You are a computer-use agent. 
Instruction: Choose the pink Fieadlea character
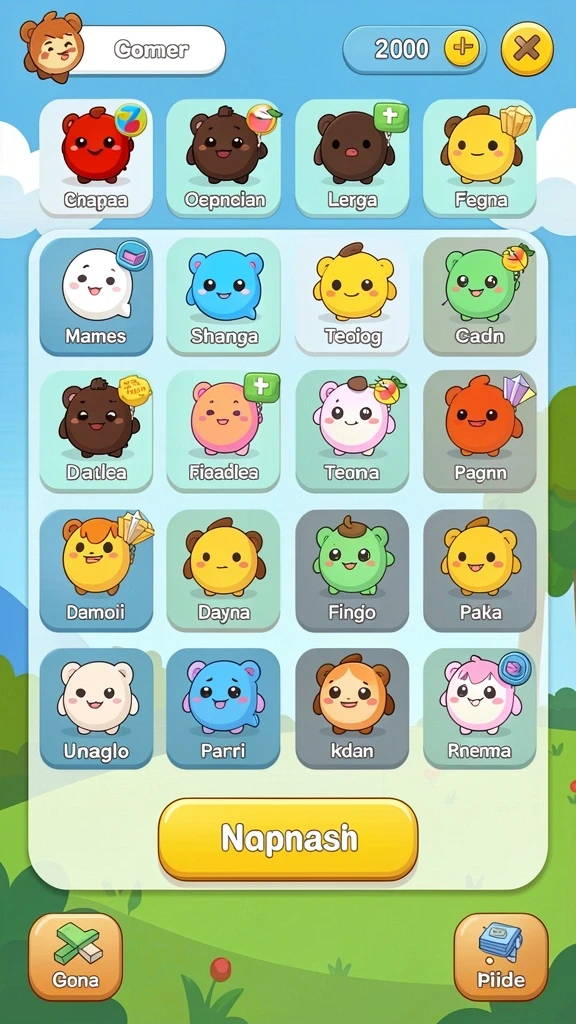tap(223, 431)
